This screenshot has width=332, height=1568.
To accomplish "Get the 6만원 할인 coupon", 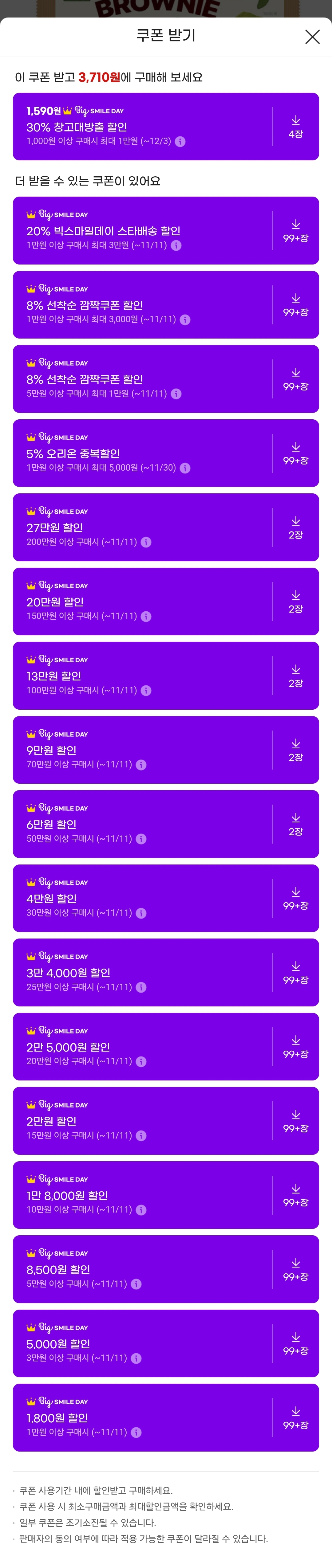I will tap(295, 825).
